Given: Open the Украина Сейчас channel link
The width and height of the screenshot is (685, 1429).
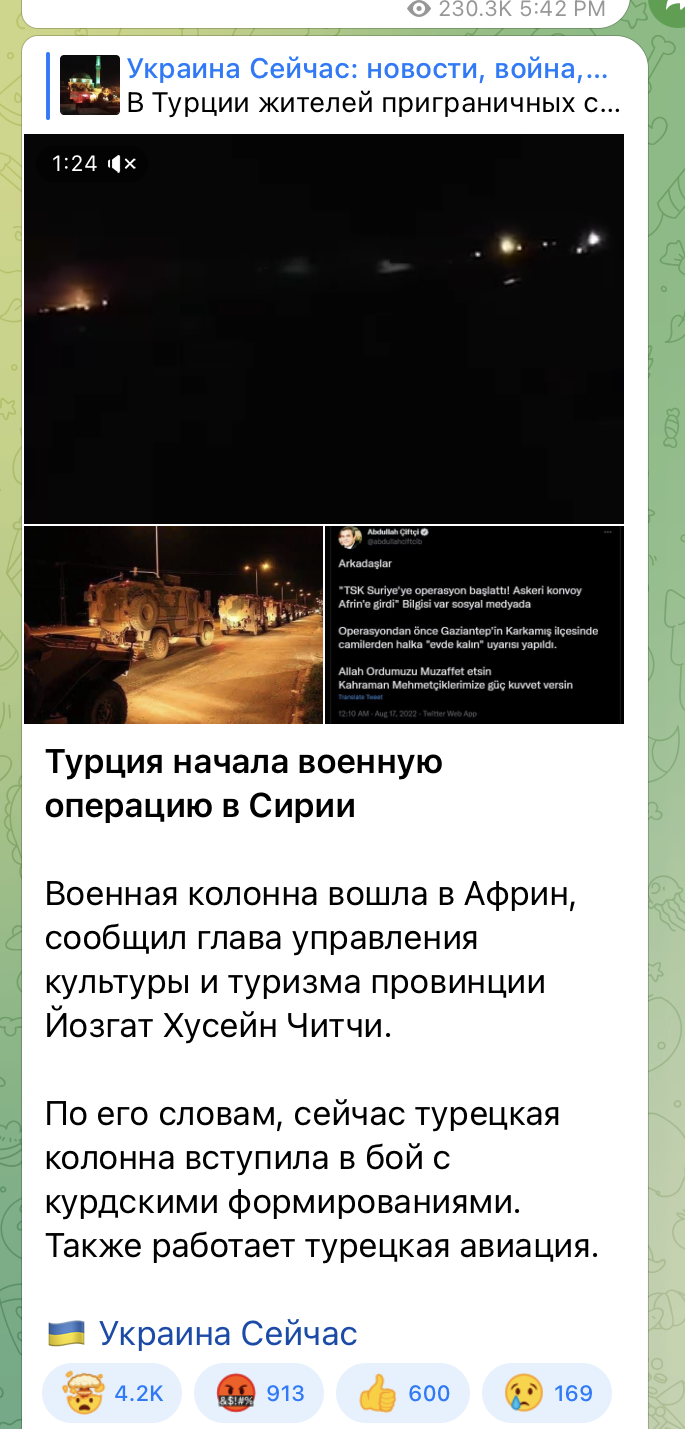Looking at the screenshot, I should pyautogui.click(x=227, y=1333).
